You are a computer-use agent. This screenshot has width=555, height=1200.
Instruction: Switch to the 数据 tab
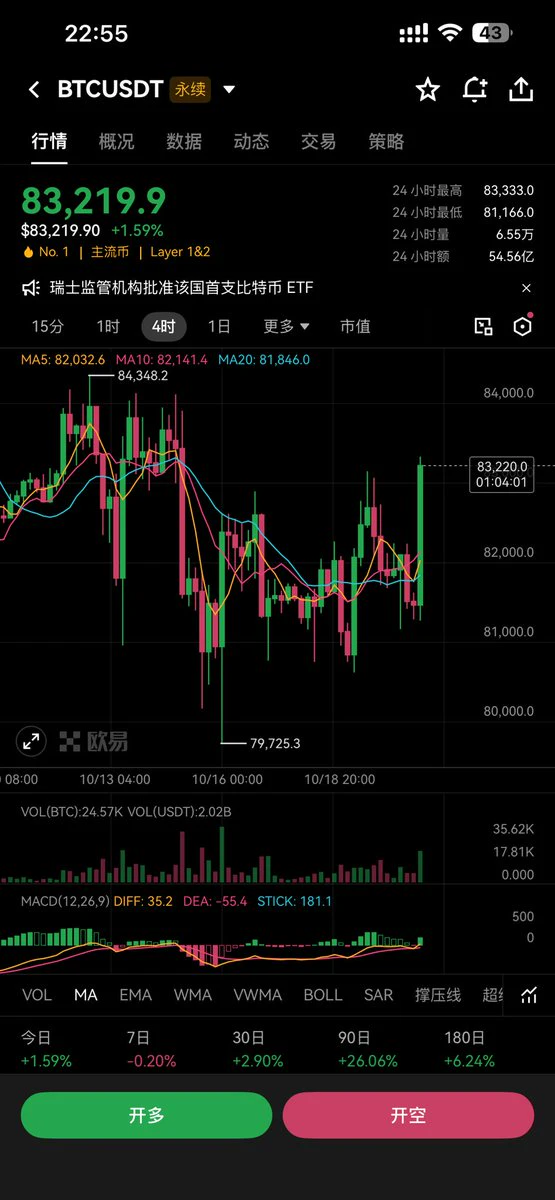pos(184,141)
